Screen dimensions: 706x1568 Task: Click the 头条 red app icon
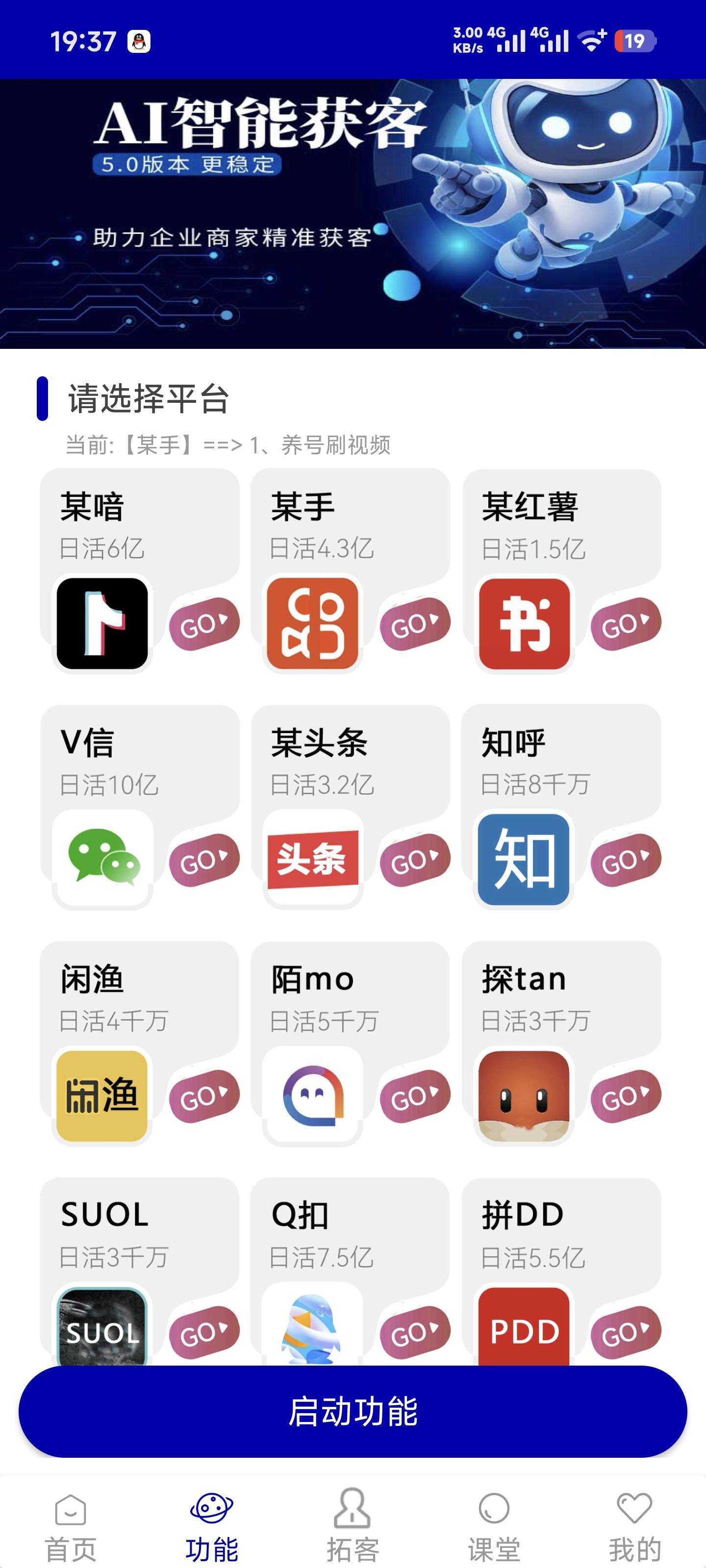coord(312,858)
